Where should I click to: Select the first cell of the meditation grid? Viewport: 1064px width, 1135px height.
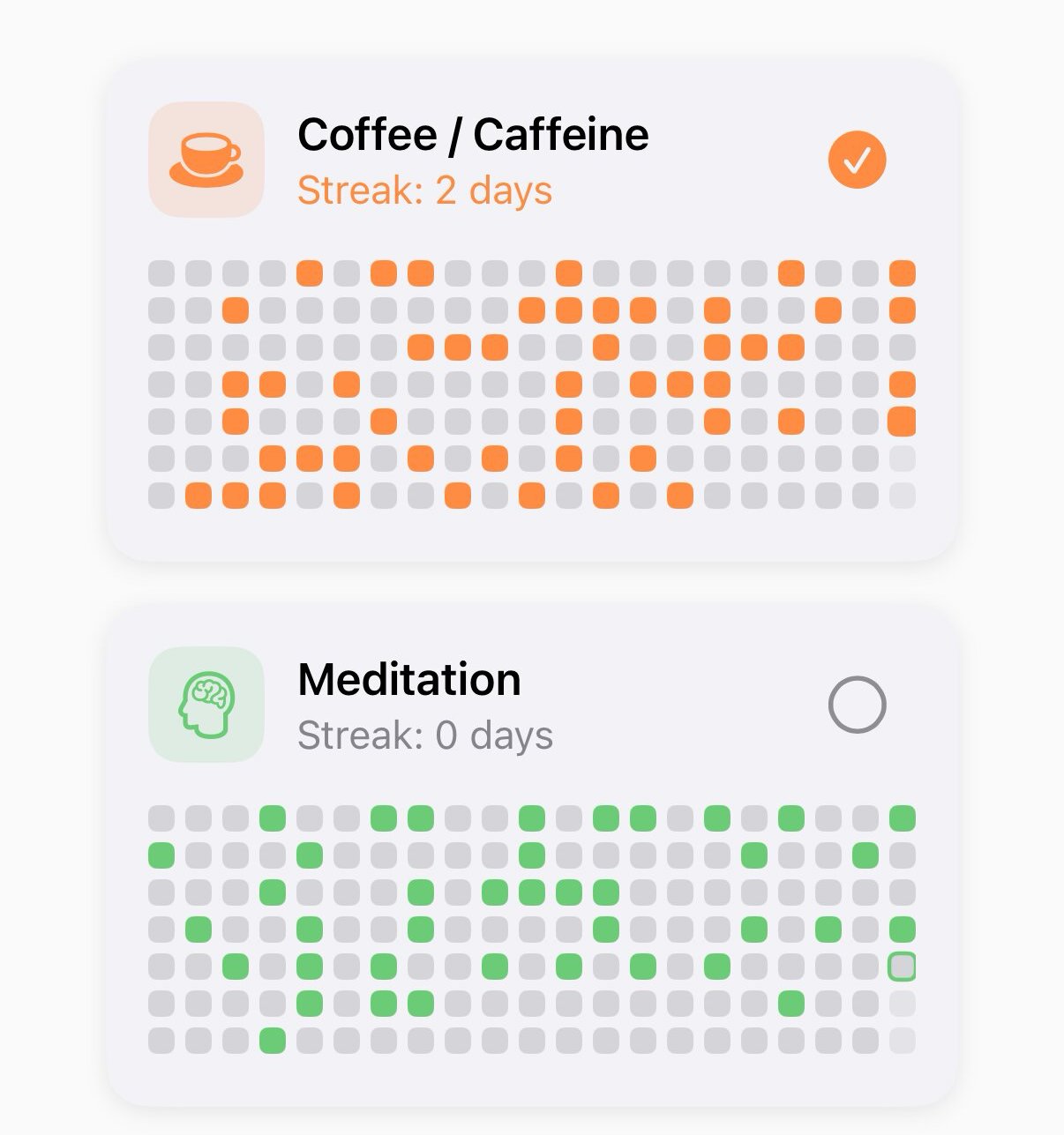(x=163, y=818)
